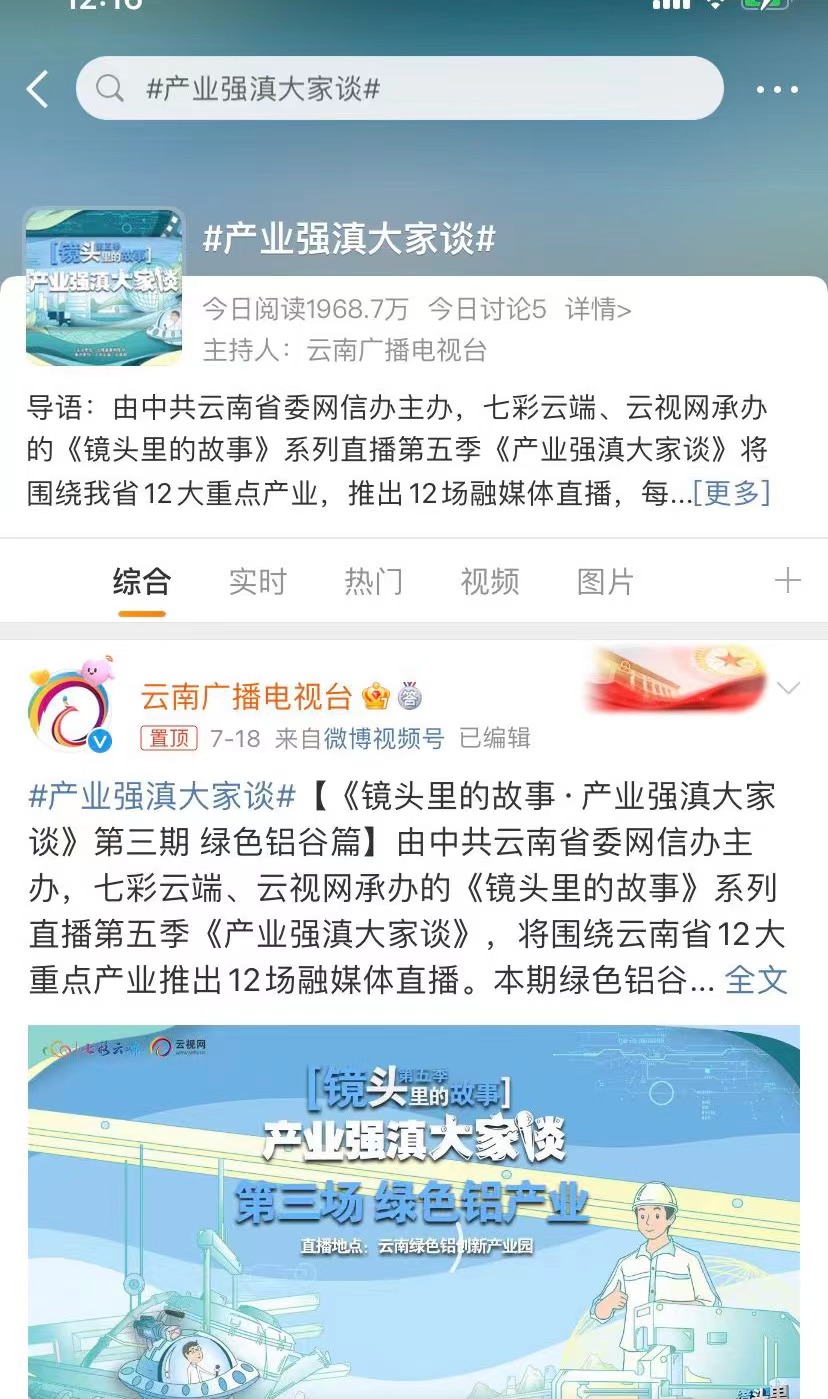Tap the search field showing #产业强滇大家谈#
The image size is (828, 1399).
[400, 89]
